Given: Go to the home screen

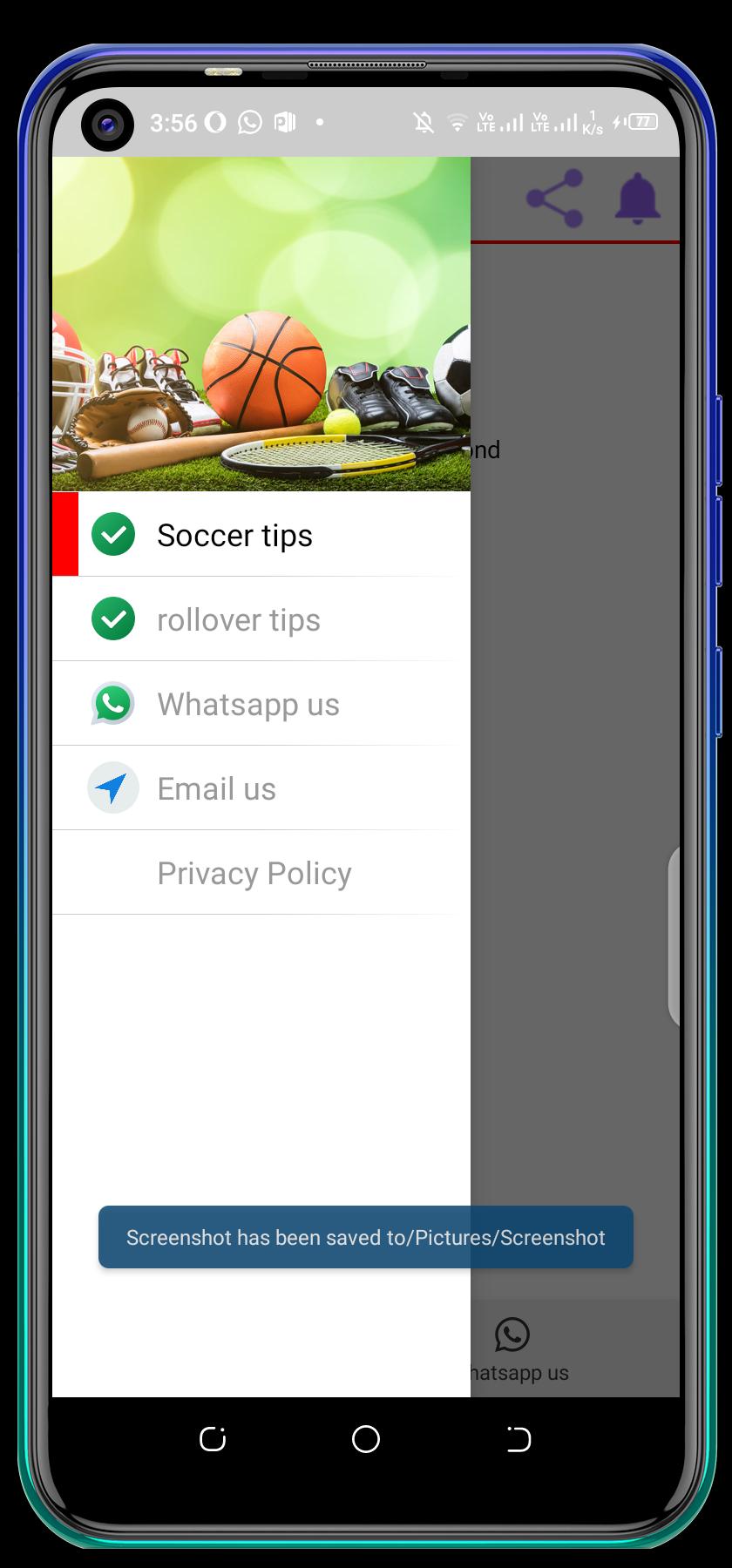Looking at the screenshot, I should pos(366,1439).
